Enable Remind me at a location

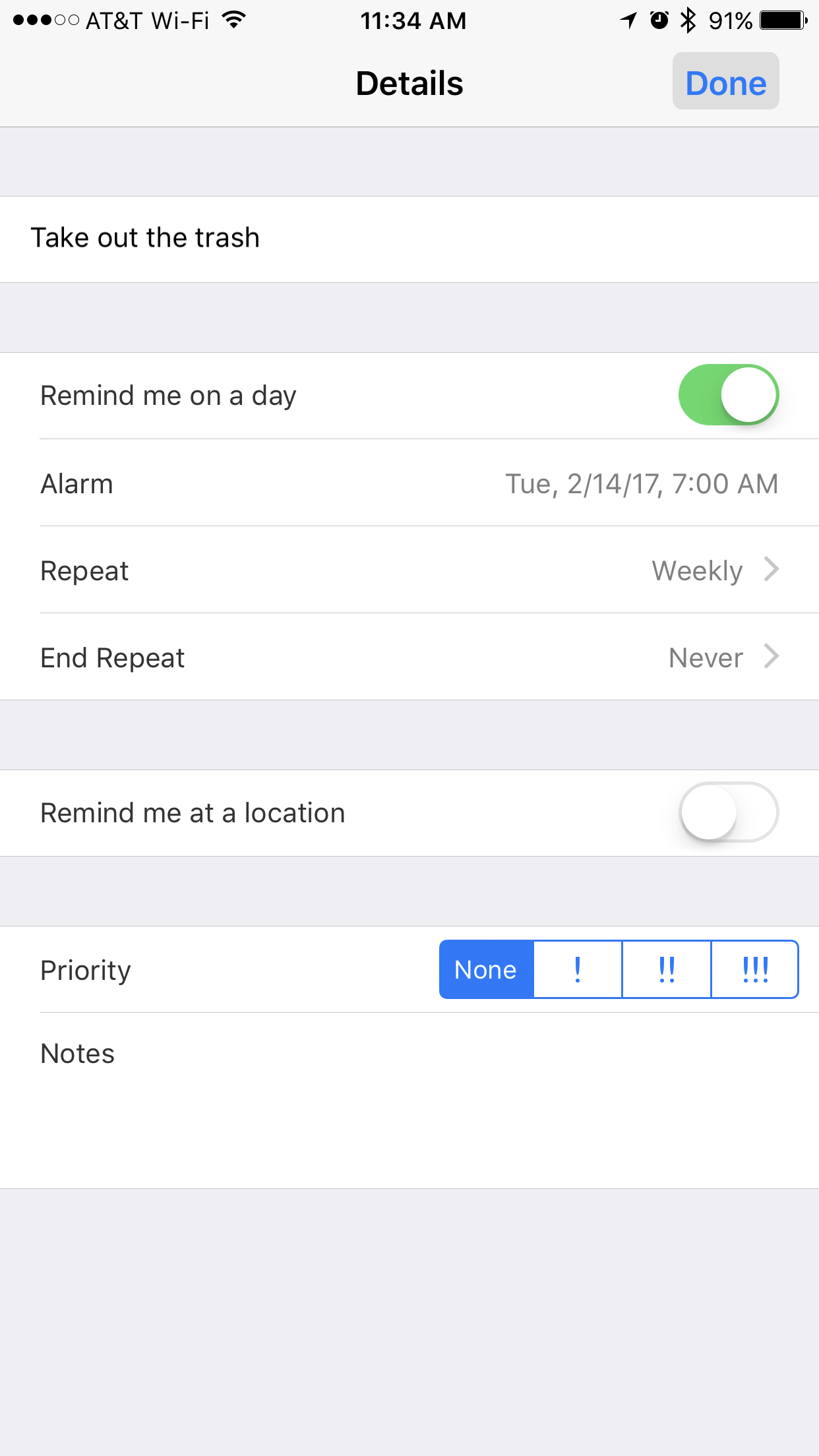pos(728,812)
